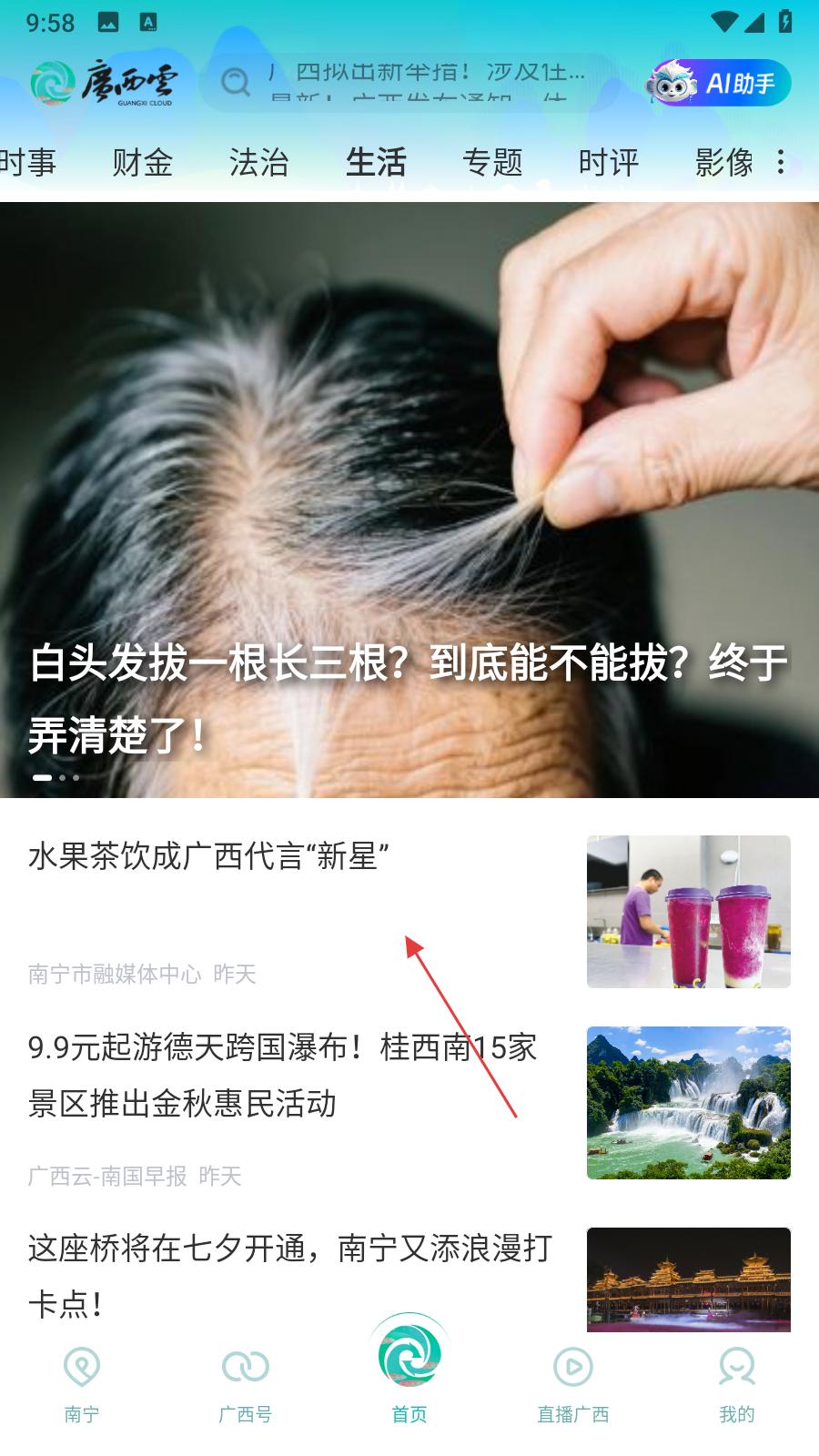Select the 生活 tab
The image size is (819, 1456).
tap(375, 163)
